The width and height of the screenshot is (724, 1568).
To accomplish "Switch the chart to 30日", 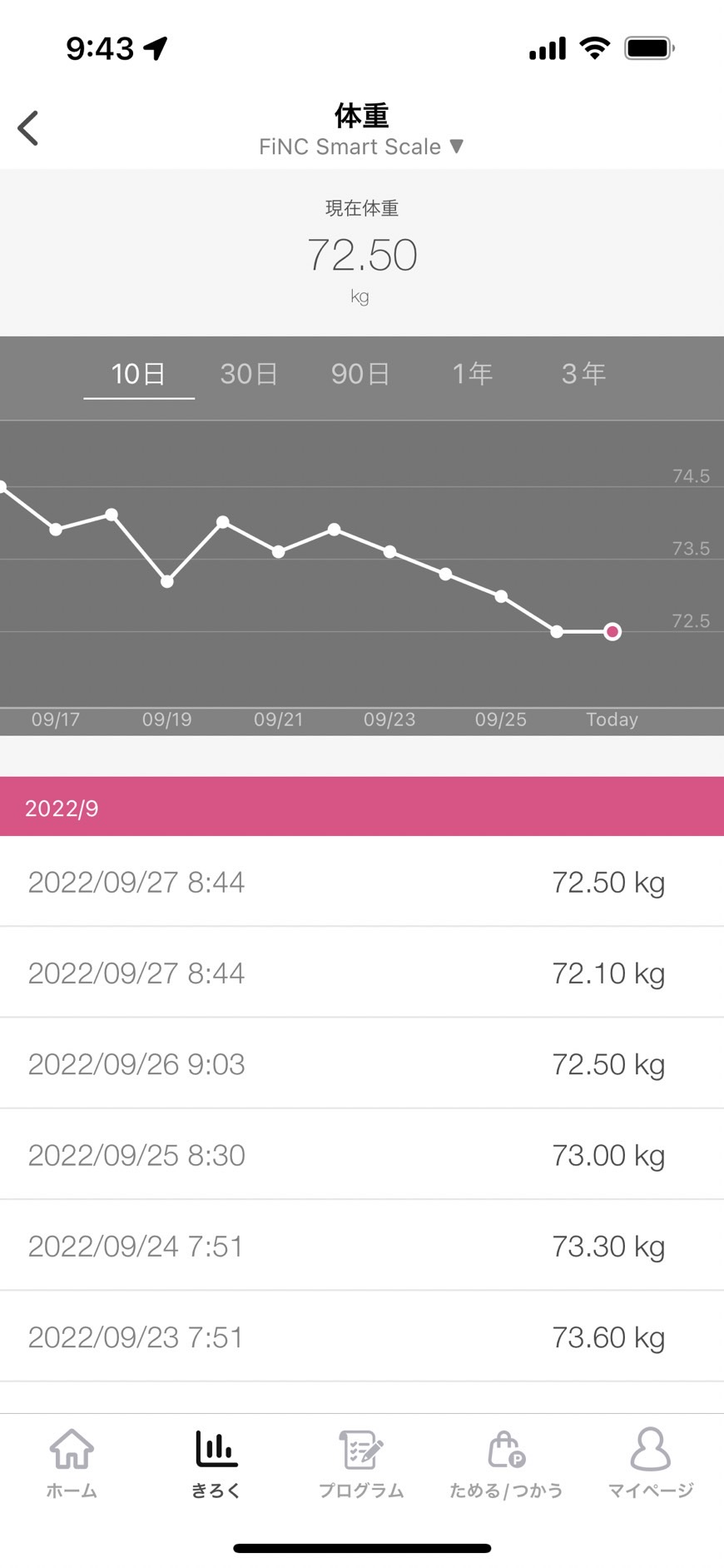I will [x=249, y=374].
